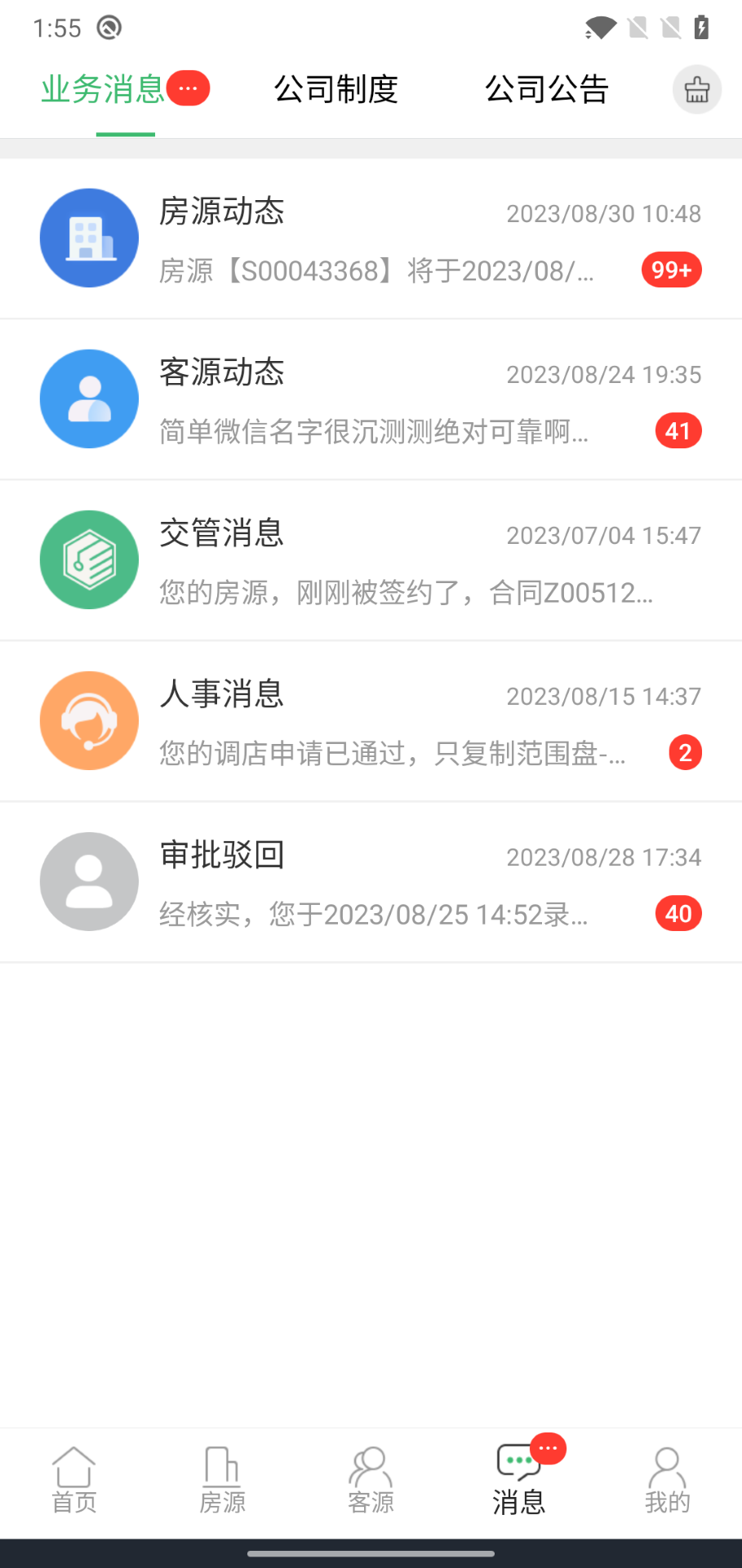Tap the 客源动态 blue person avatar icon
This screenshot has height=1568, width=742.
coord(89,399)
